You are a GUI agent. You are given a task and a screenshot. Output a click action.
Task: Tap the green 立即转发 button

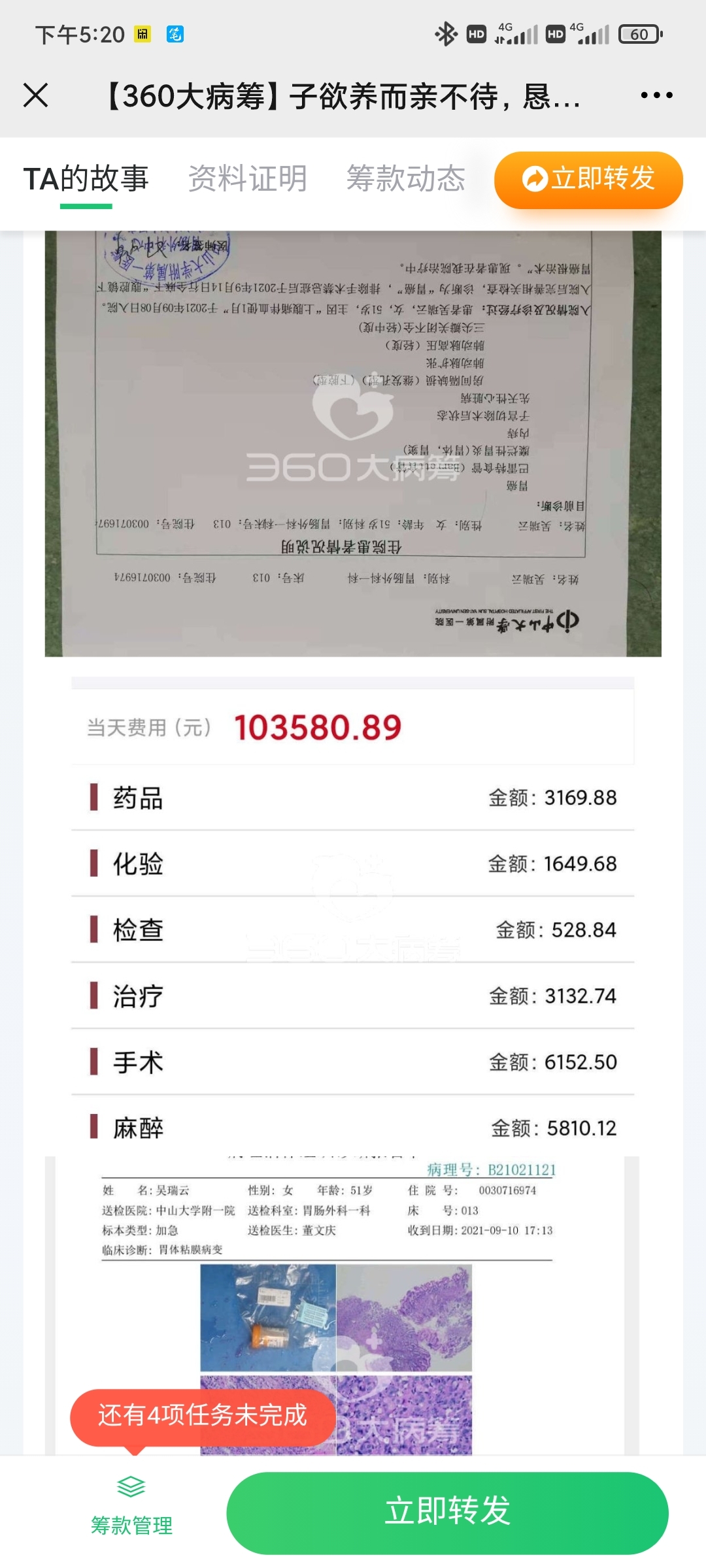pyautogui.click(x=447, y=1512)
